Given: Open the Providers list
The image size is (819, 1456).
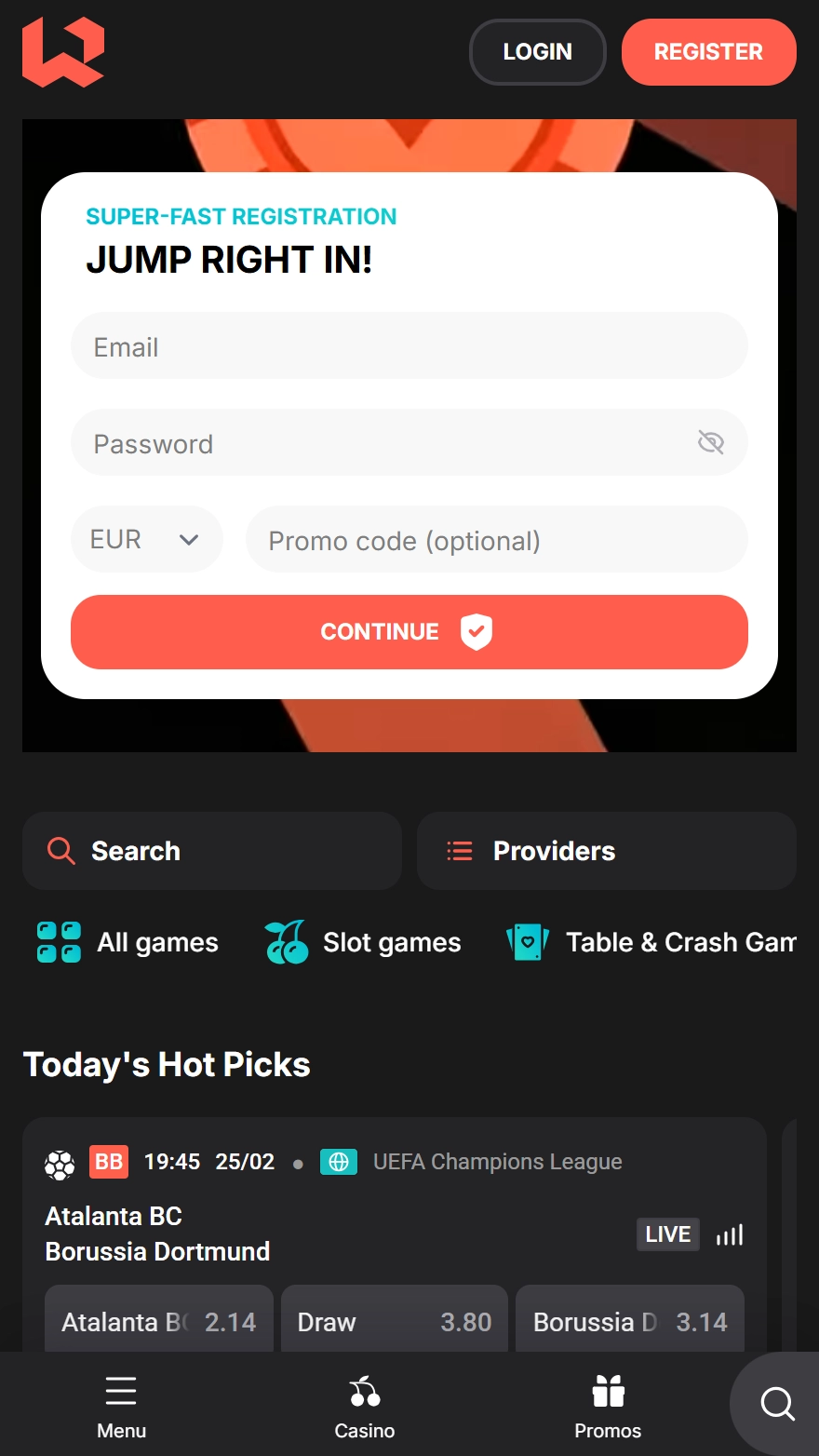Looking at the screenshot, I should (606, 851).
